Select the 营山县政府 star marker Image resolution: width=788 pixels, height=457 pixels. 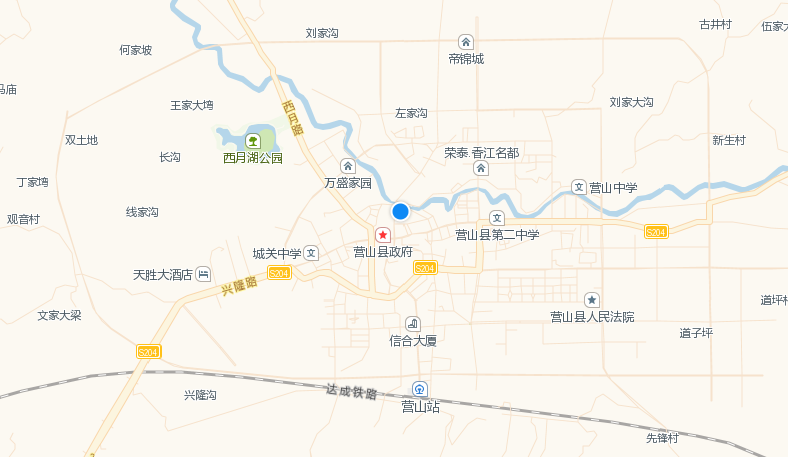(383, 234)
